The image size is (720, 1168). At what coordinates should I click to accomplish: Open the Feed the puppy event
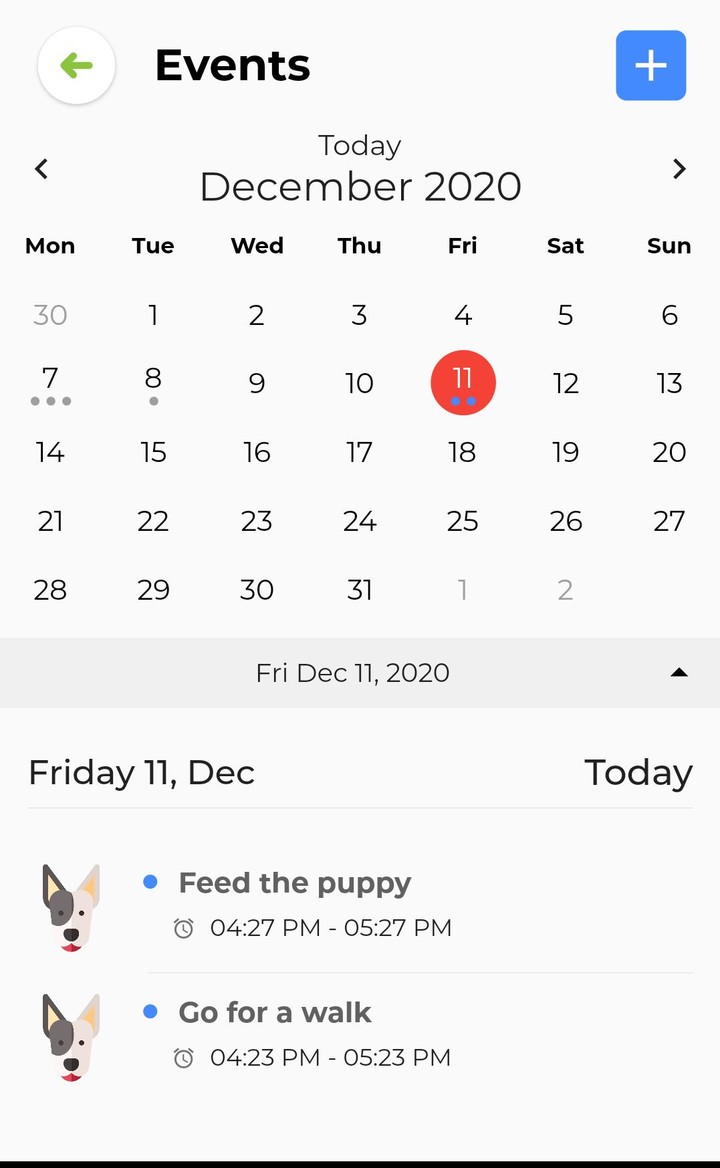(x=294, y=883)
